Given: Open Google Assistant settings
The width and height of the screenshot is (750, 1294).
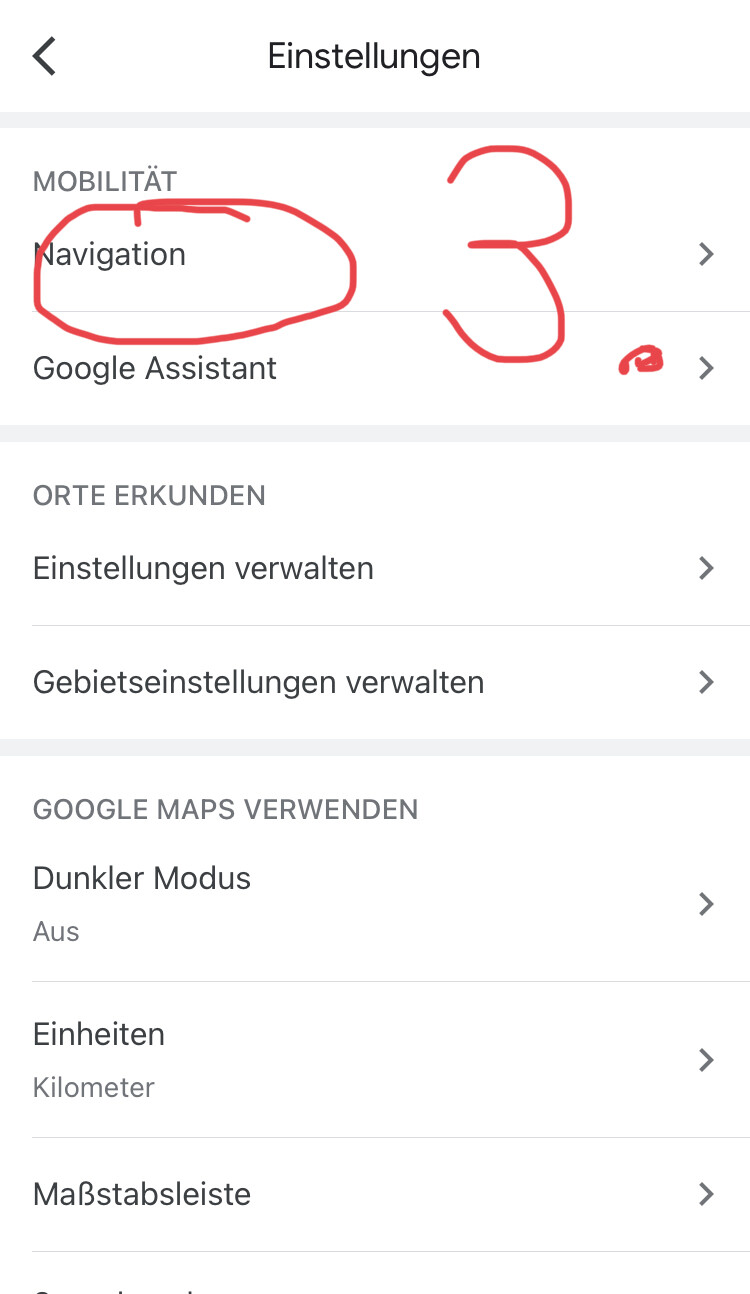Looking at the screenshot, I should coord(375,368).
